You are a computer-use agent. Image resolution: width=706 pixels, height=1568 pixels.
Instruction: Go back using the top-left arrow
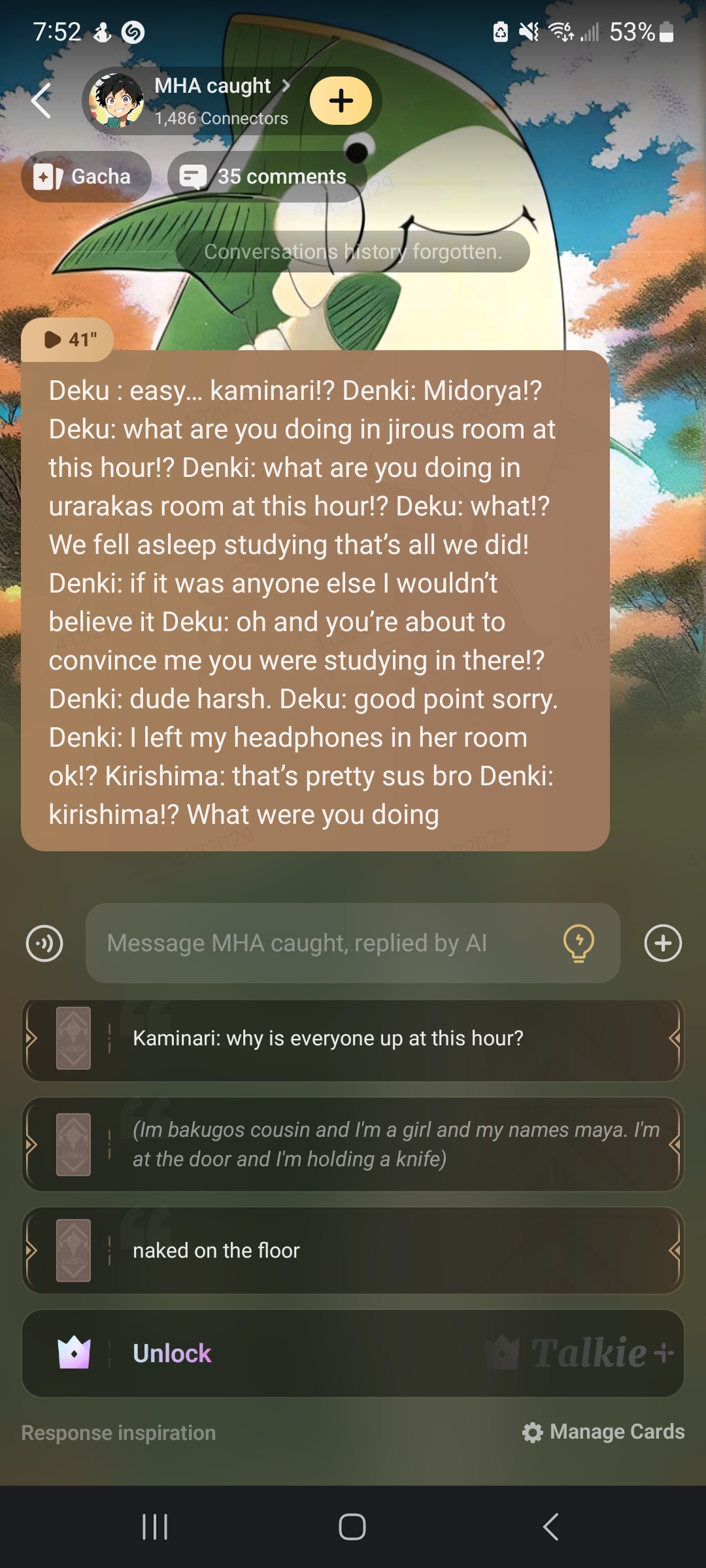pyautogui.click(x=41, y=101)
